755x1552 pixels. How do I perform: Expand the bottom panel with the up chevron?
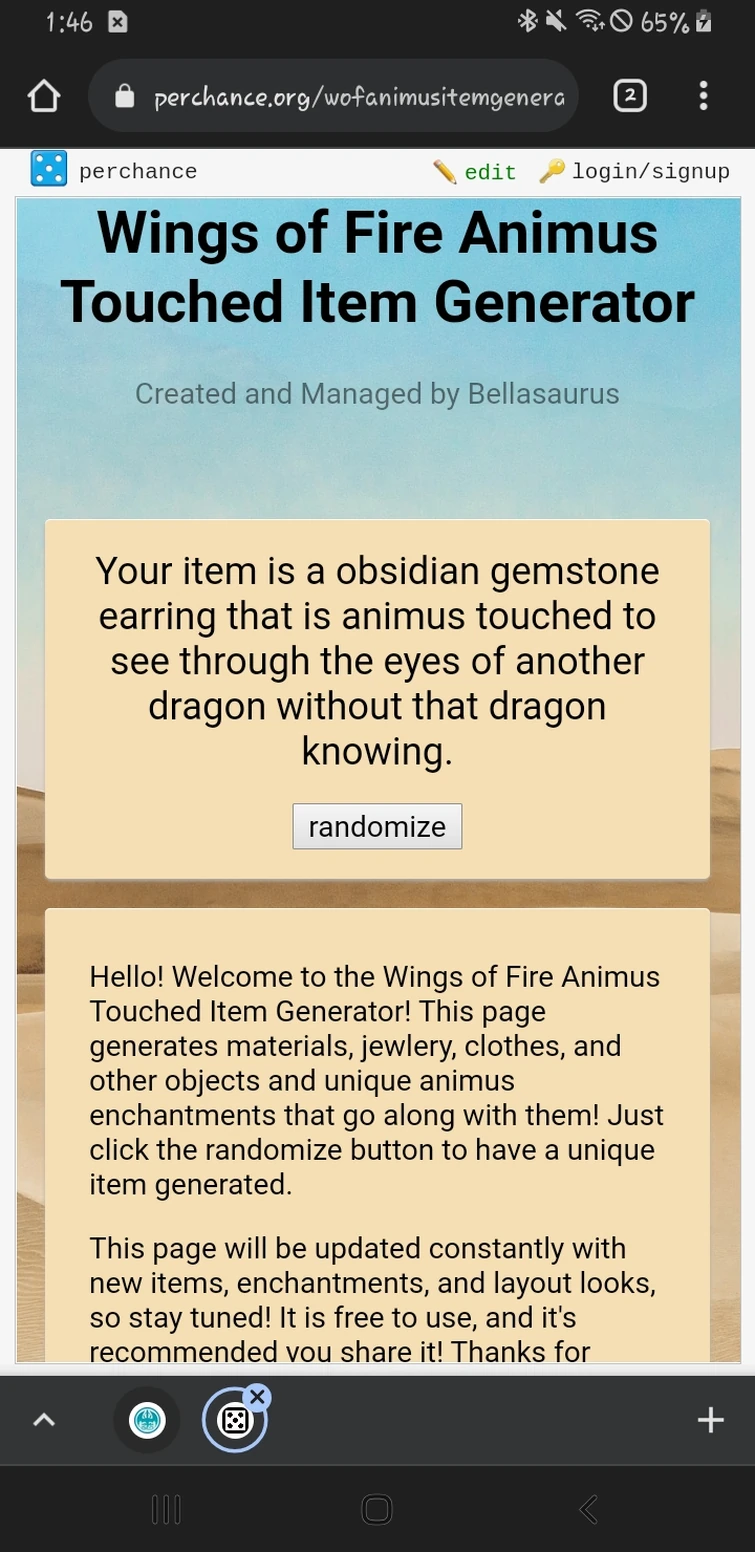pyautogui.click(x=43, y=1419)
